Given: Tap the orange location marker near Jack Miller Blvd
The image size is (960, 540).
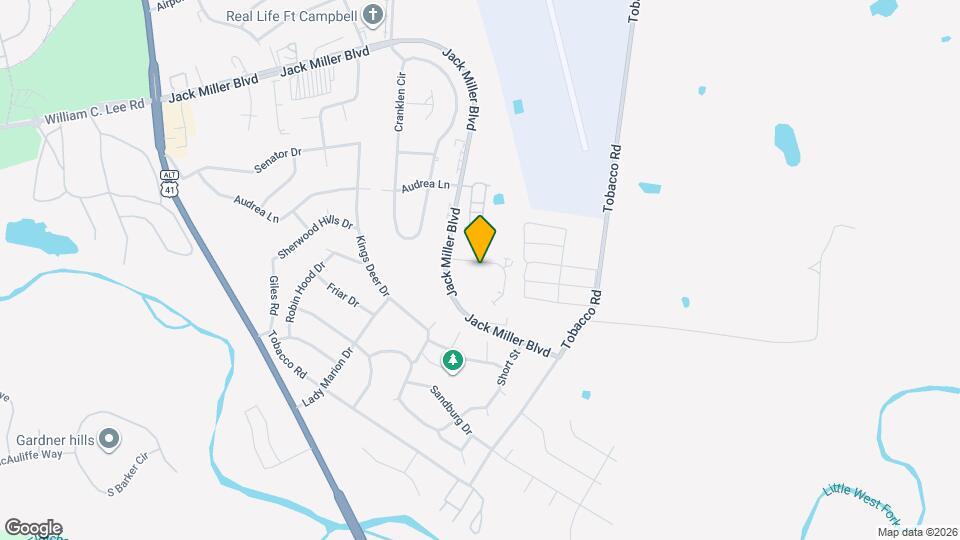Looking at the screenshot, I should click(480, 239).
